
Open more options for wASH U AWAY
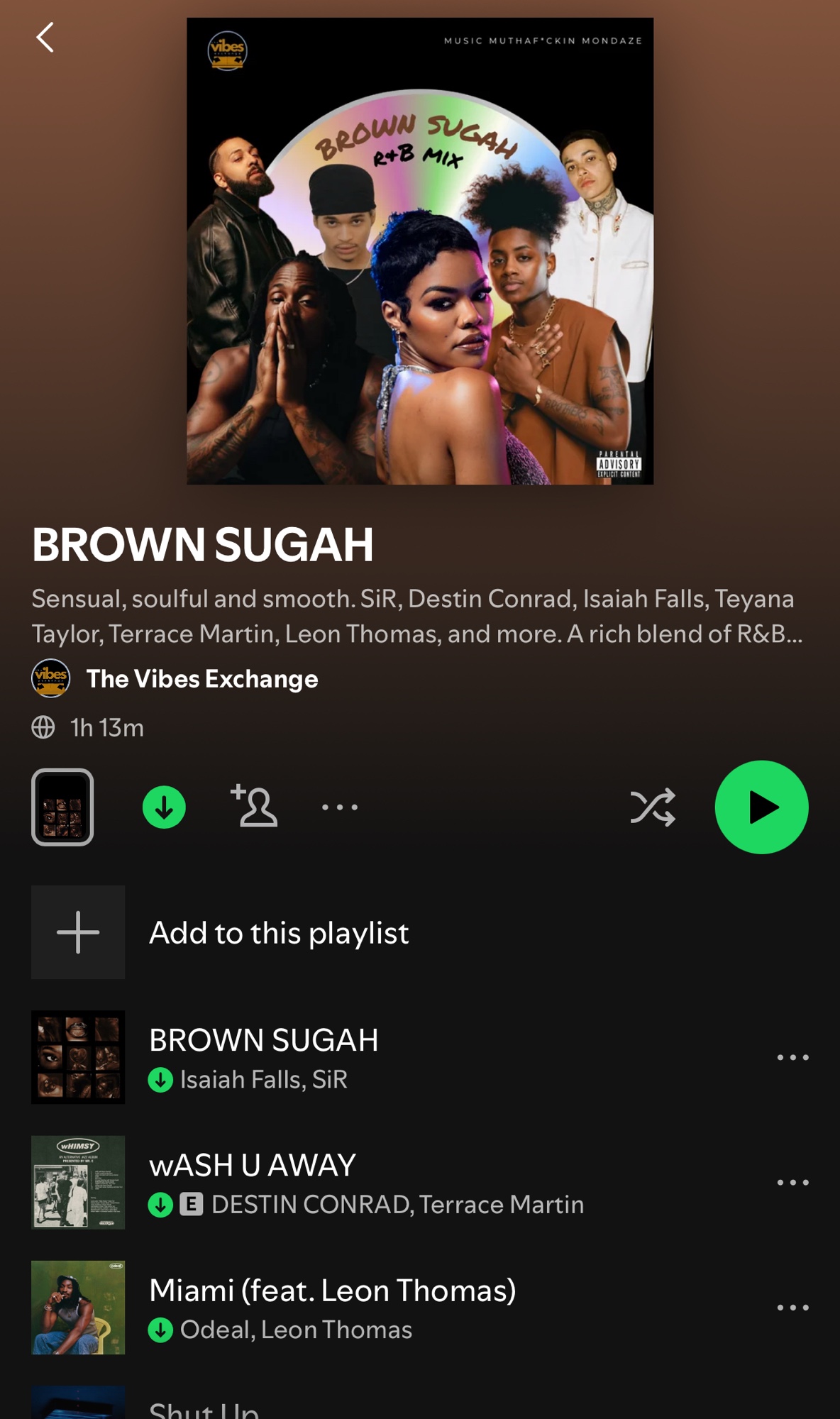[792, 1183]
